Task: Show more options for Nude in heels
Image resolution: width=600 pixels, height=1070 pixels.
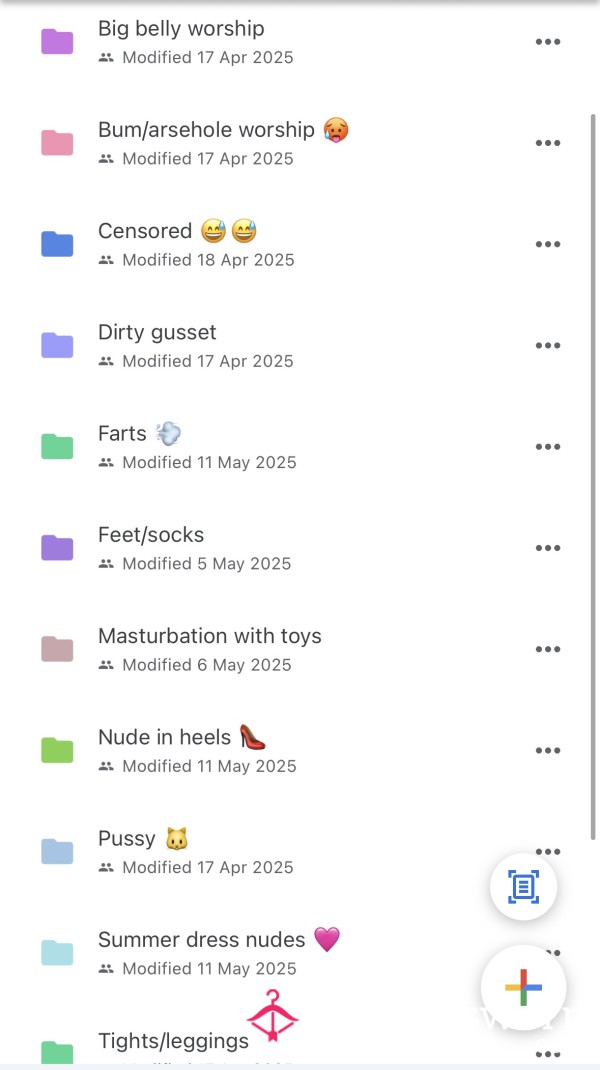Action: (547, 750)
